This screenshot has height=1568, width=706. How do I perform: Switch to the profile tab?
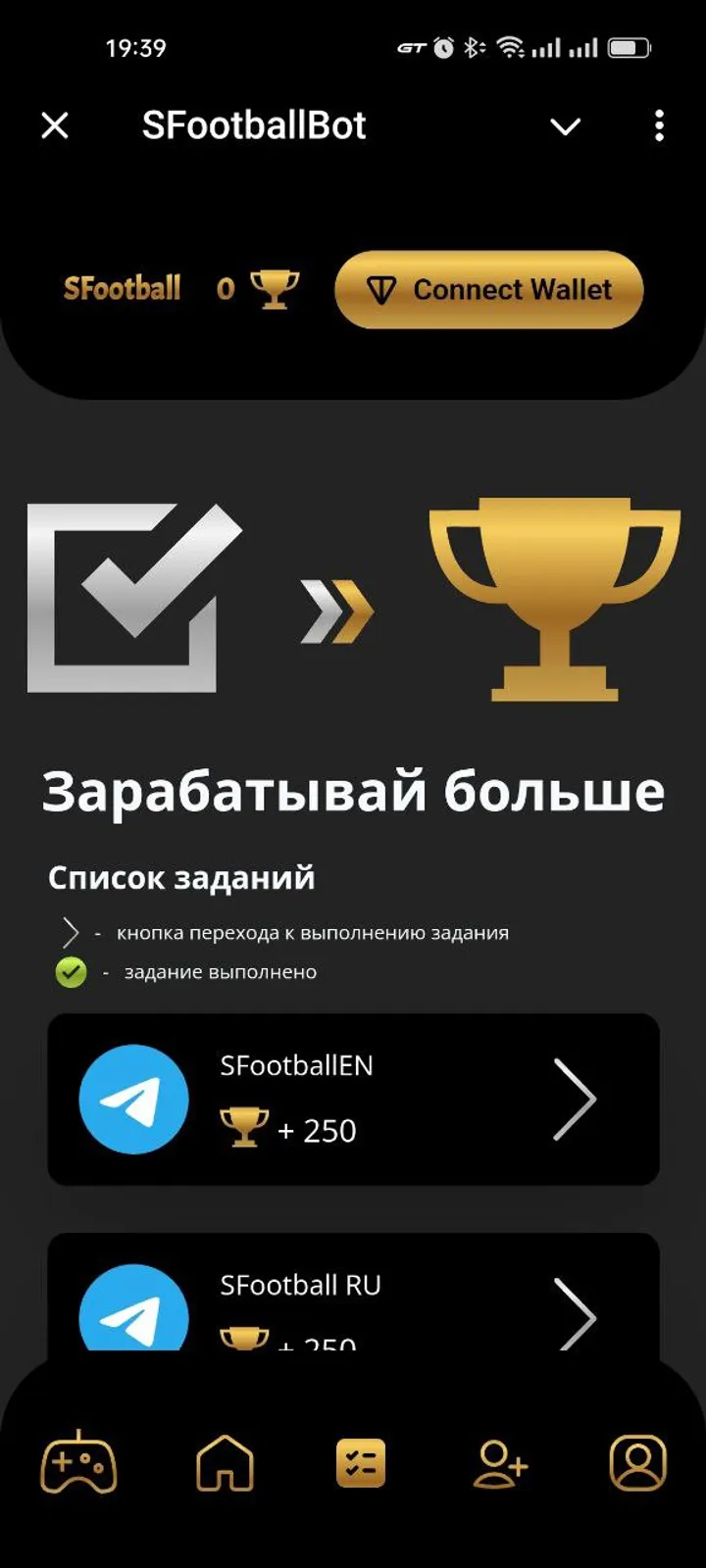click(x=638, y=1464)
